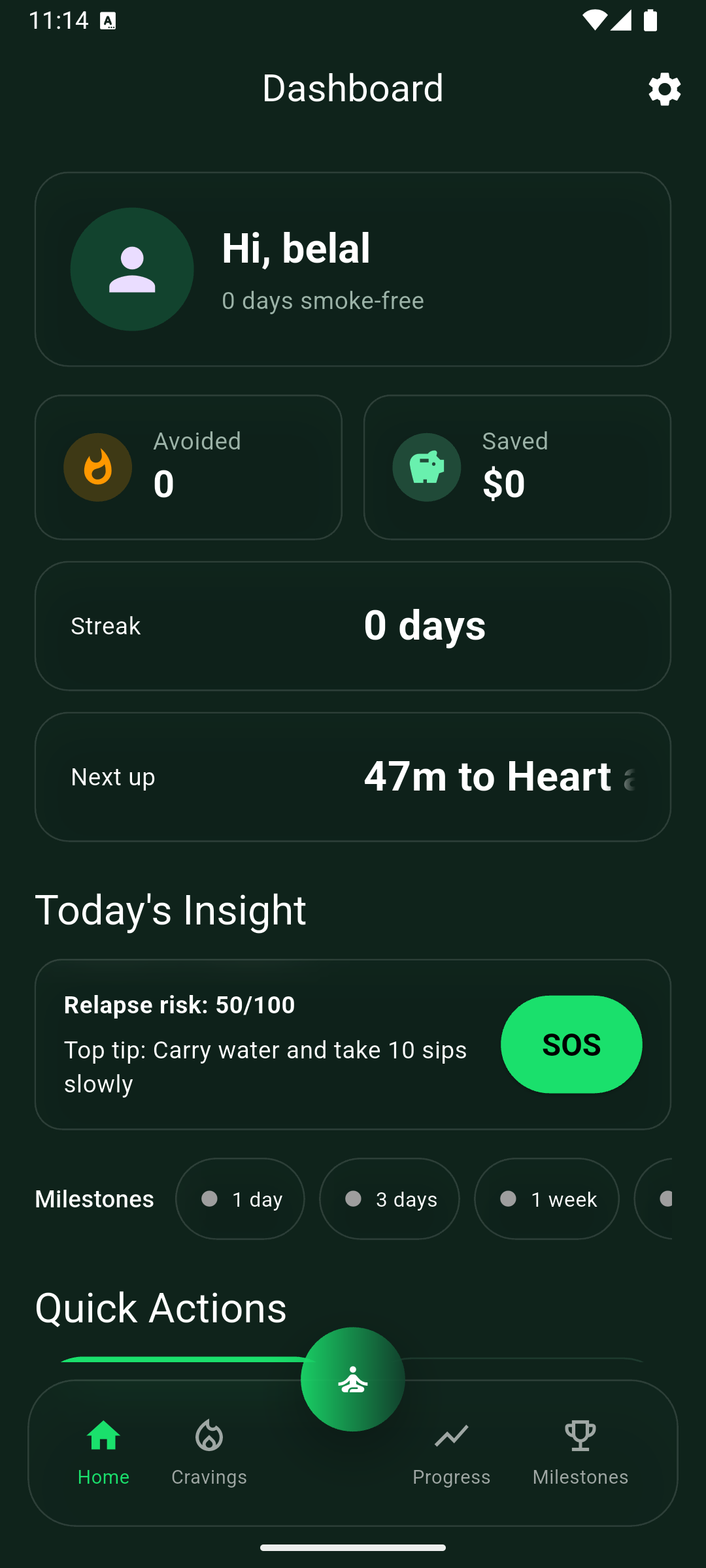Tap the 3 days milestone chip
706x1568 pixels.
click(389, 1199)
